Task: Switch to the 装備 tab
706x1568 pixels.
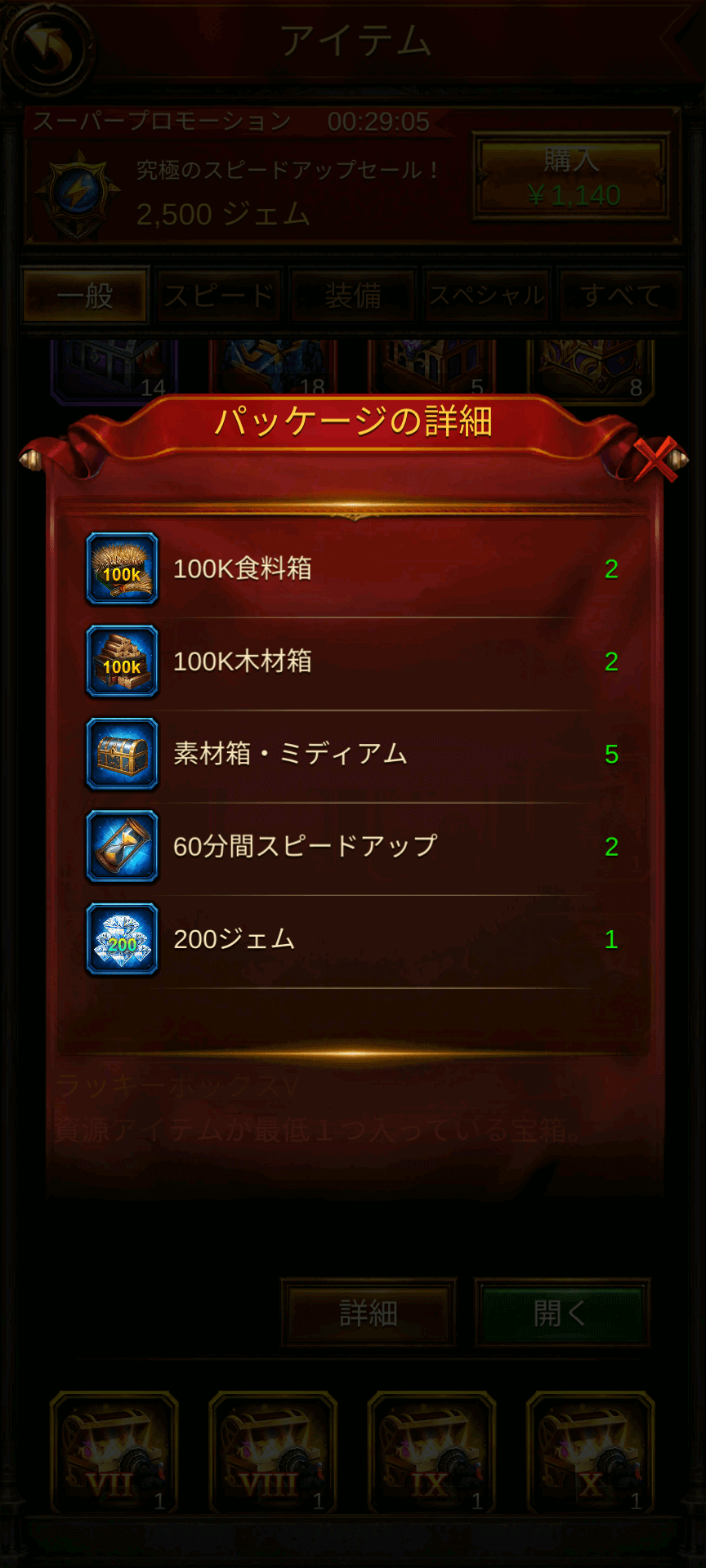Action: (x=353, y=296)
